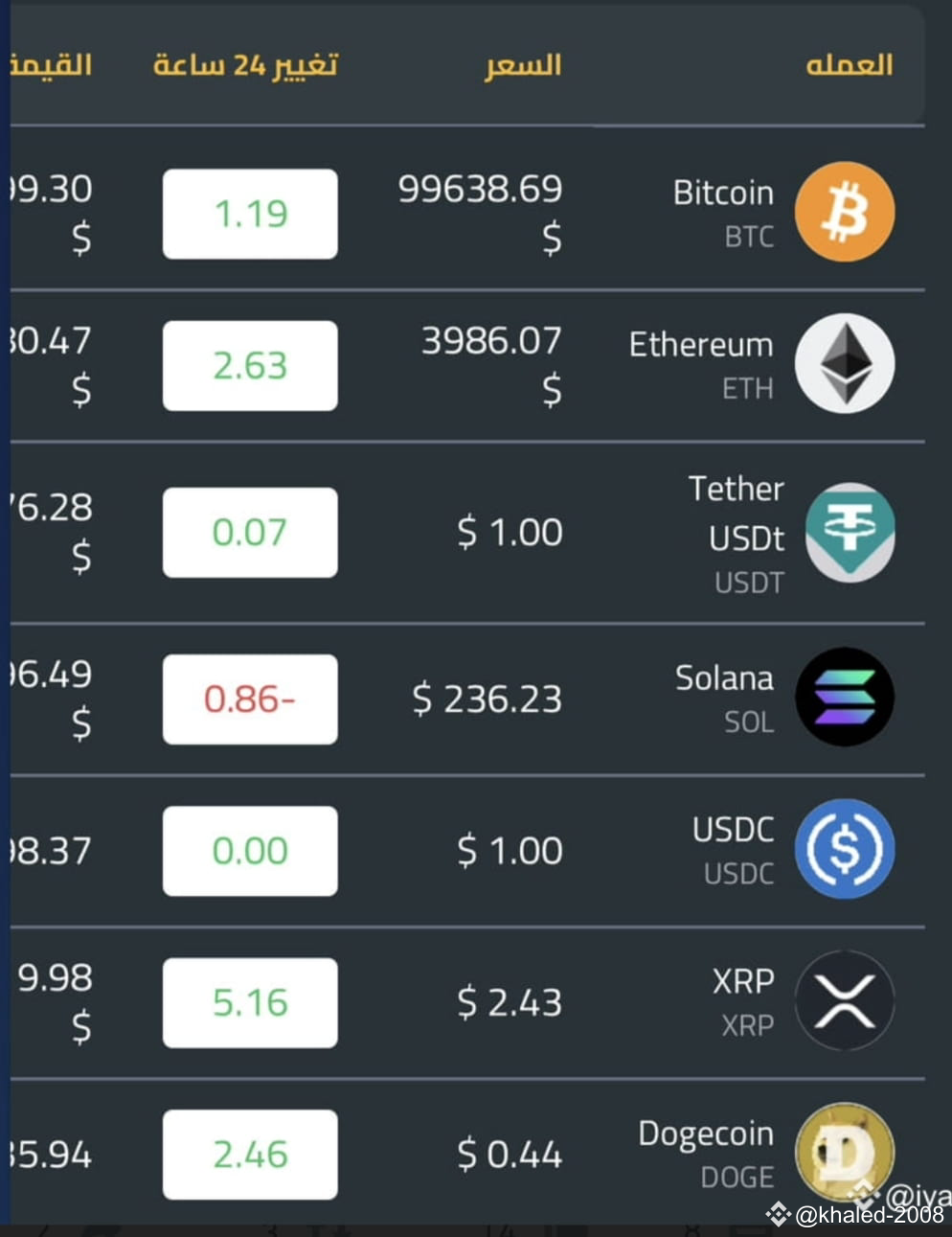Toggle Solana's red 0.86- change badge
Viewport: 952px width, 1237px height.
249,699
